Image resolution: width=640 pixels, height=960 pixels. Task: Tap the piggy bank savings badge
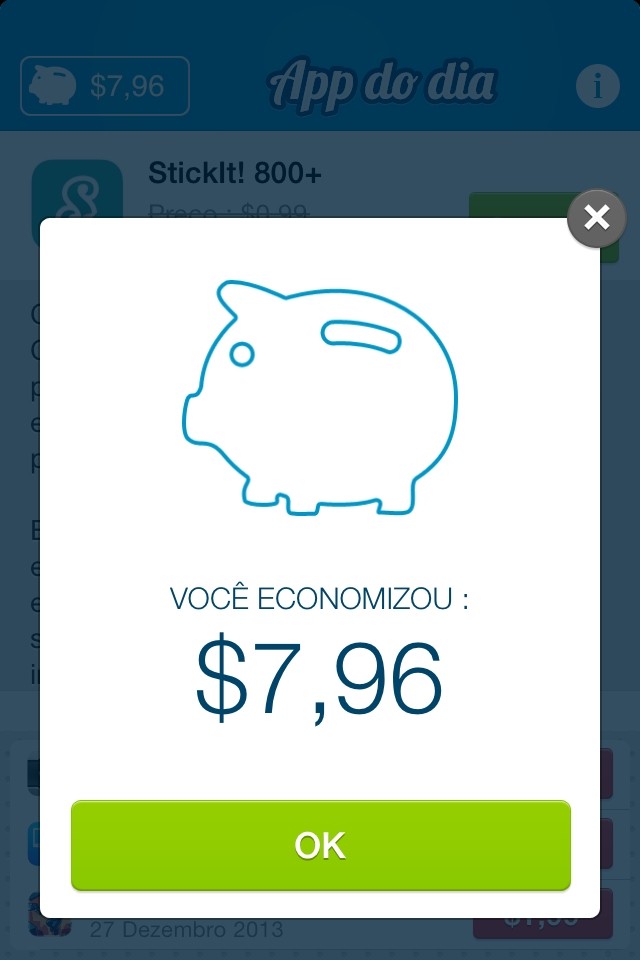(x=105, y=86)
